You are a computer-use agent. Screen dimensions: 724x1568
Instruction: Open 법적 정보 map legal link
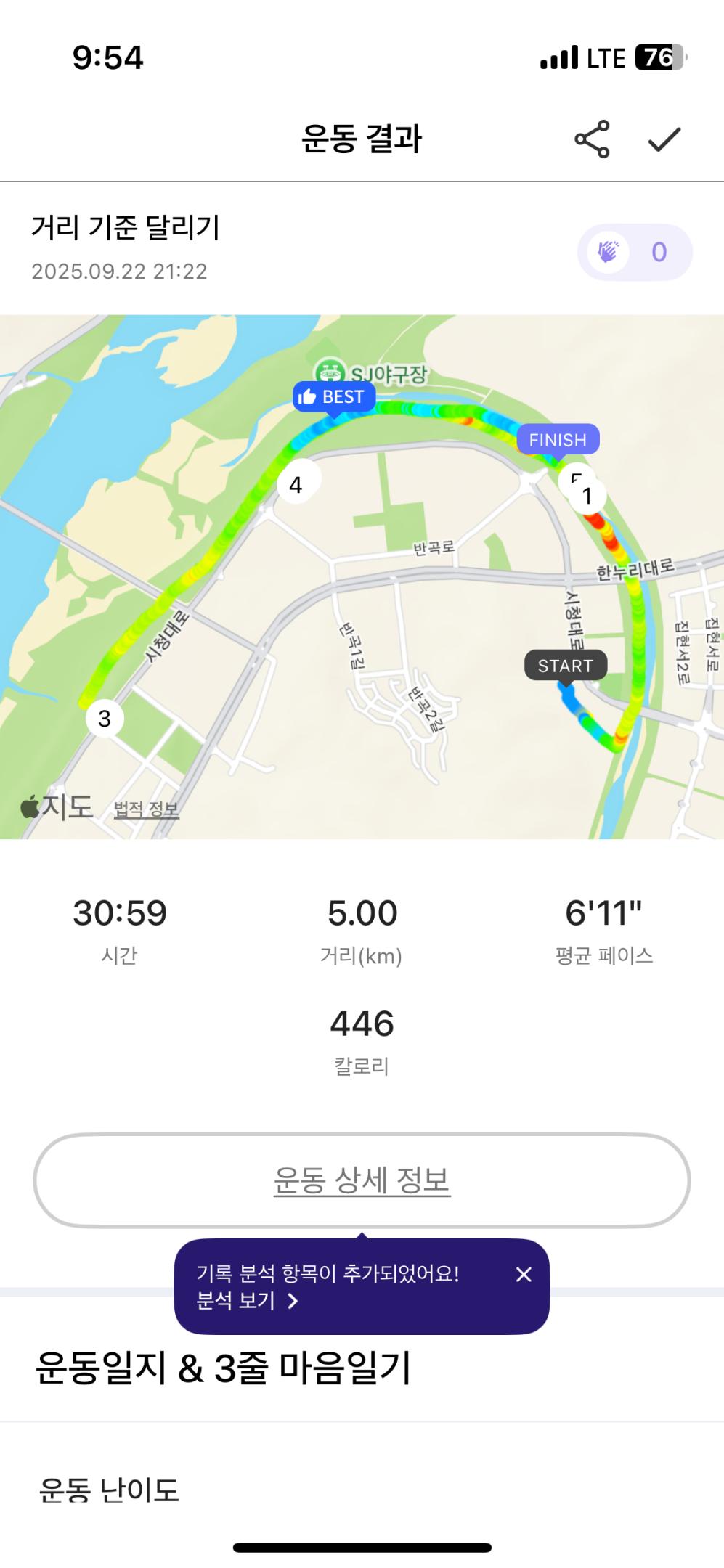(x=146, y=809)
